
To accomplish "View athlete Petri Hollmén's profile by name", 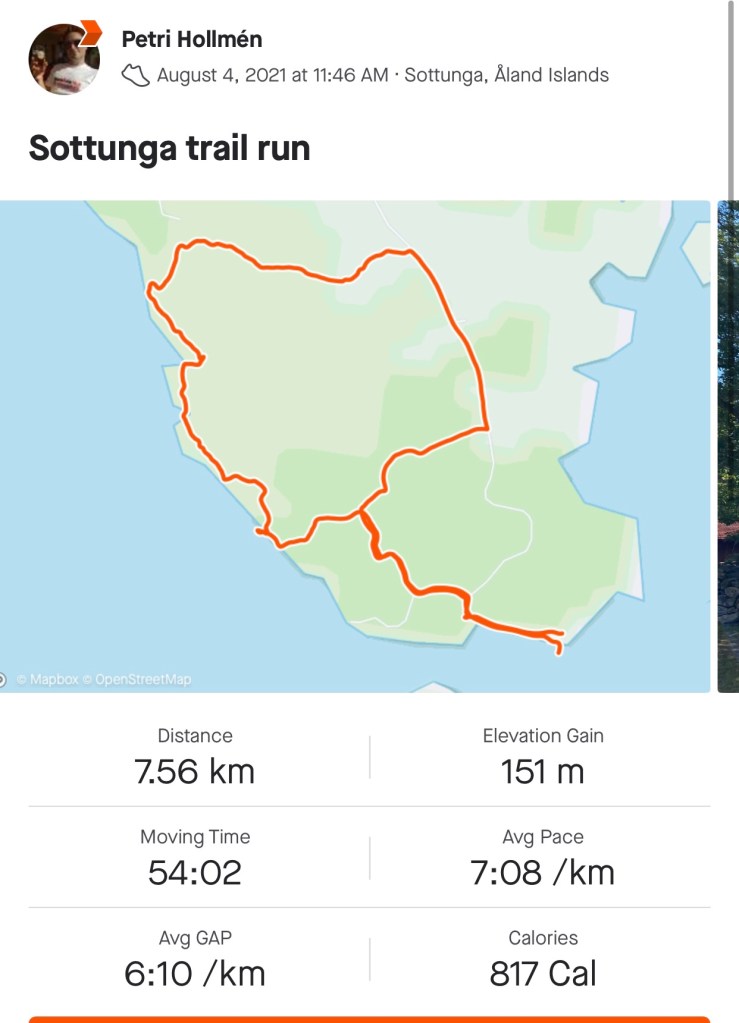I will point(191,39).
